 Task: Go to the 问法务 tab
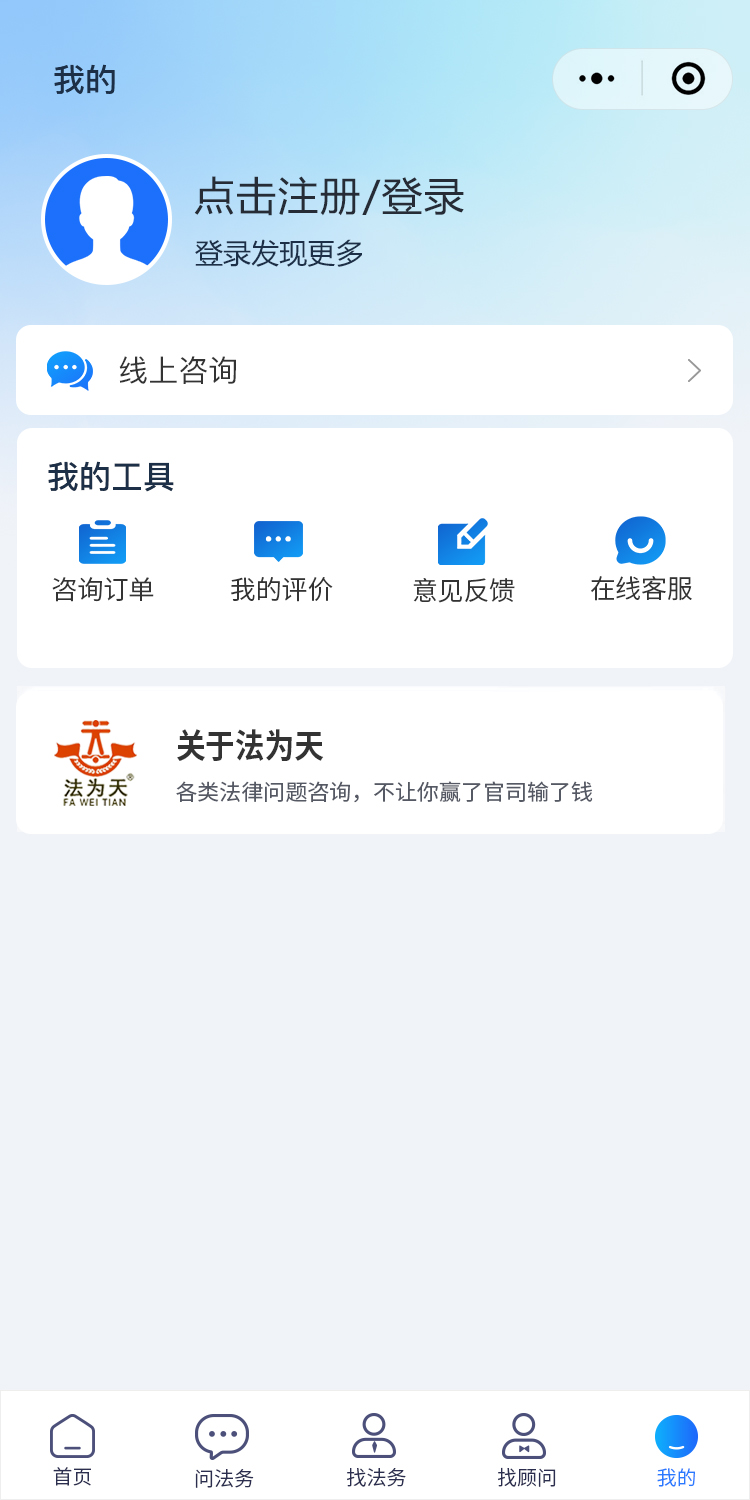(x=223, y=1449)
